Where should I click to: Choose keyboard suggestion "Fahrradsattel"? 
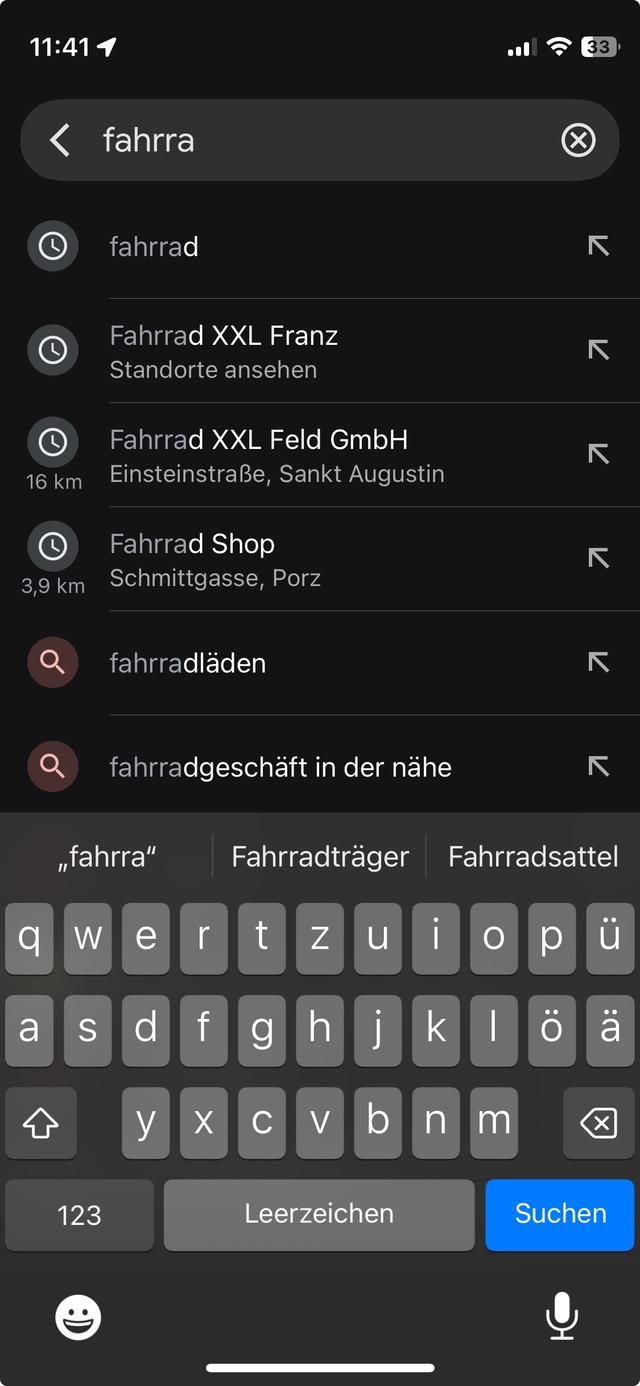533,857
